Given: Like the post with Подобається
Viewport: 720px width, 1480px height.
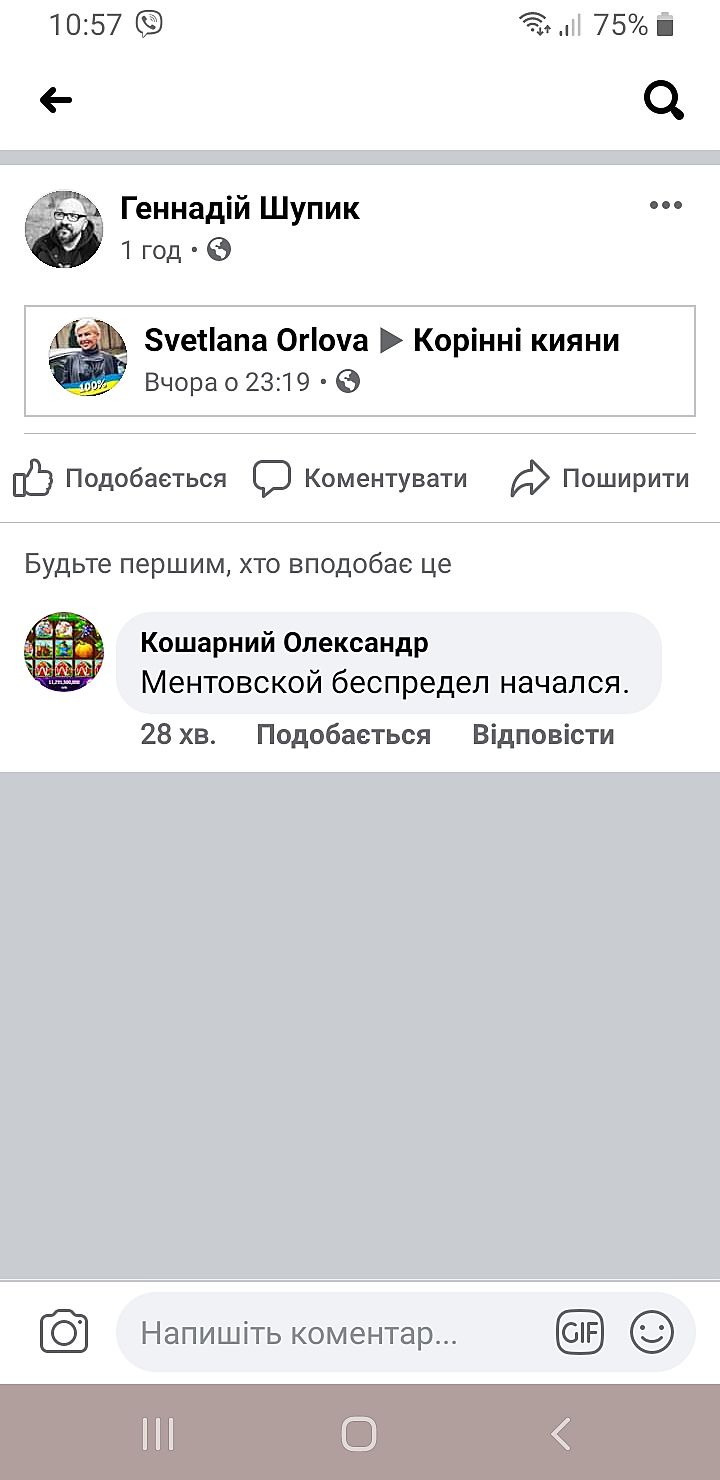Looking at the screenshot, I should [121, 479].
